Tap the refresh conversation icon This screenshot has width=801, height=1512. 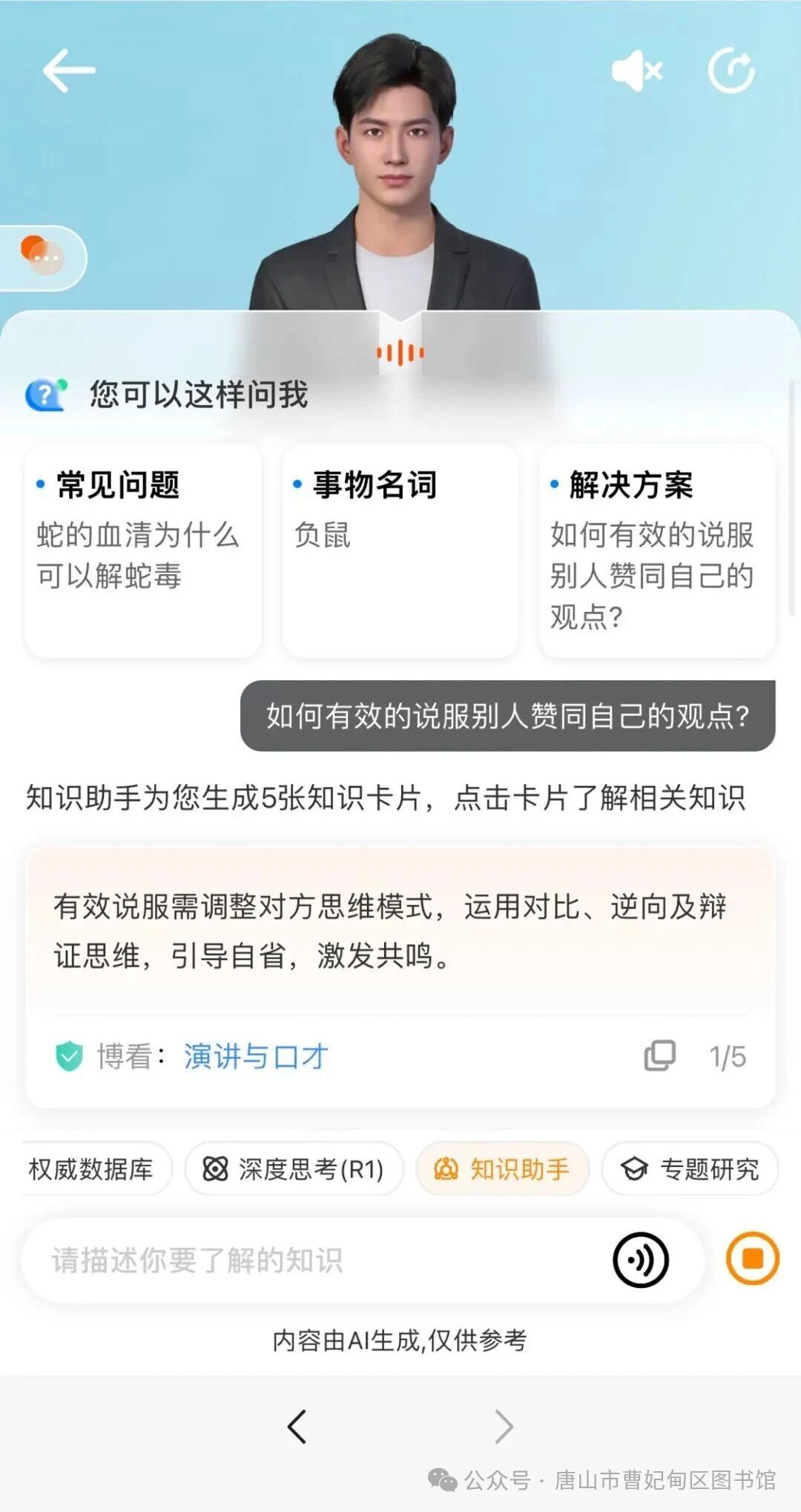pyautogui.click(x=731, y=72)
